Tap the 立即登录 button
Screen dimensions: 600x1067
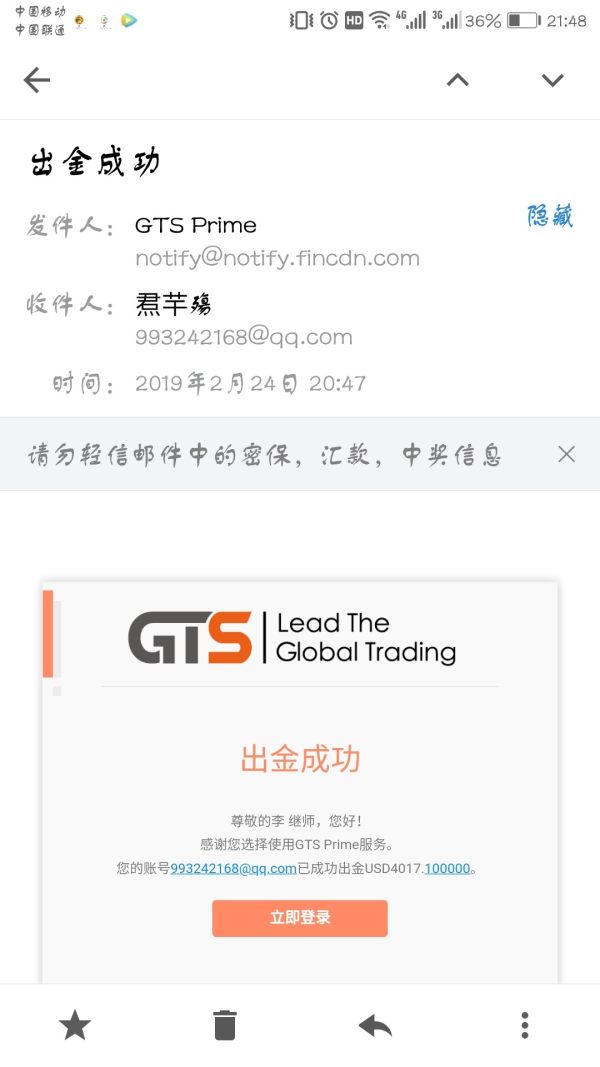pyautogui.click(x=299, y=917)
